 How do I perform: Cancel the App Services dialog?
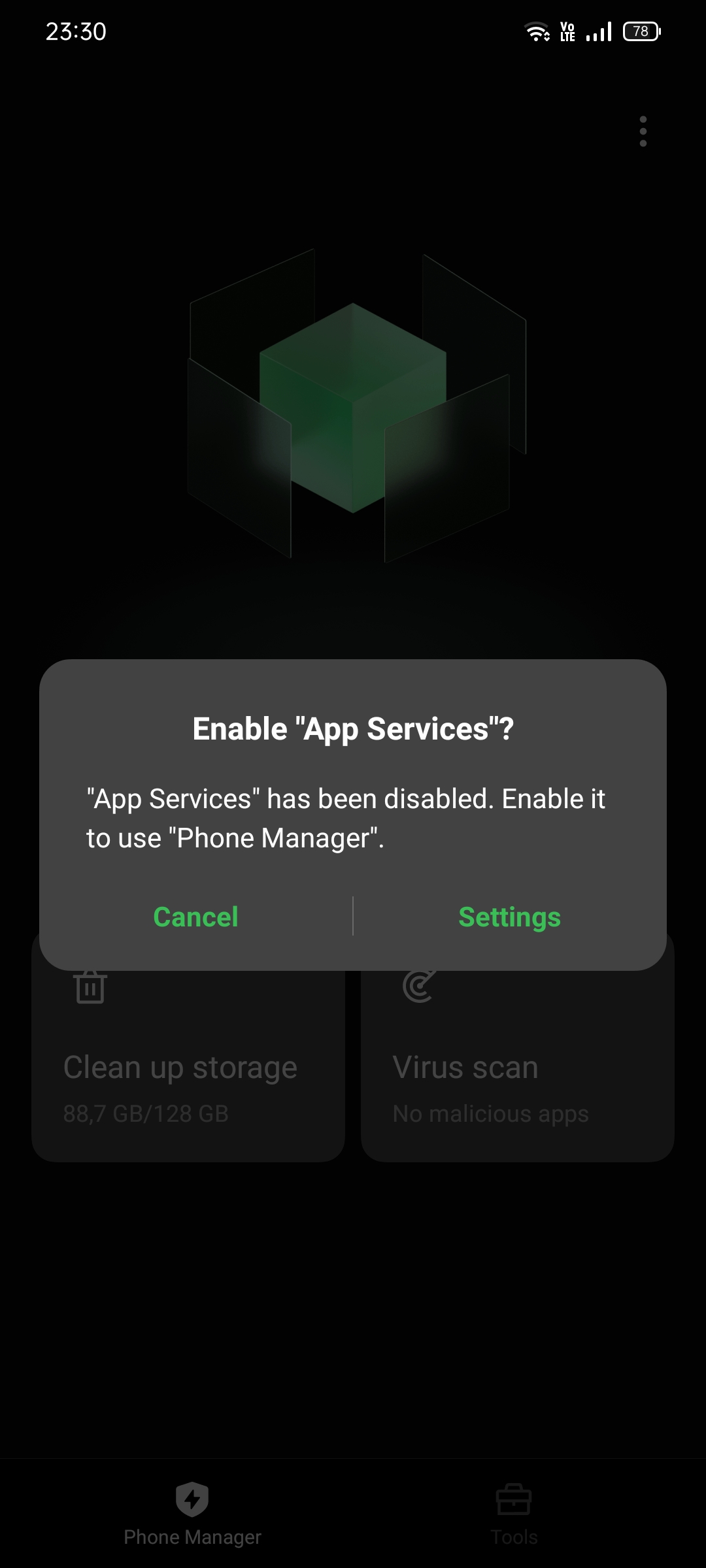tap(195, 917)
